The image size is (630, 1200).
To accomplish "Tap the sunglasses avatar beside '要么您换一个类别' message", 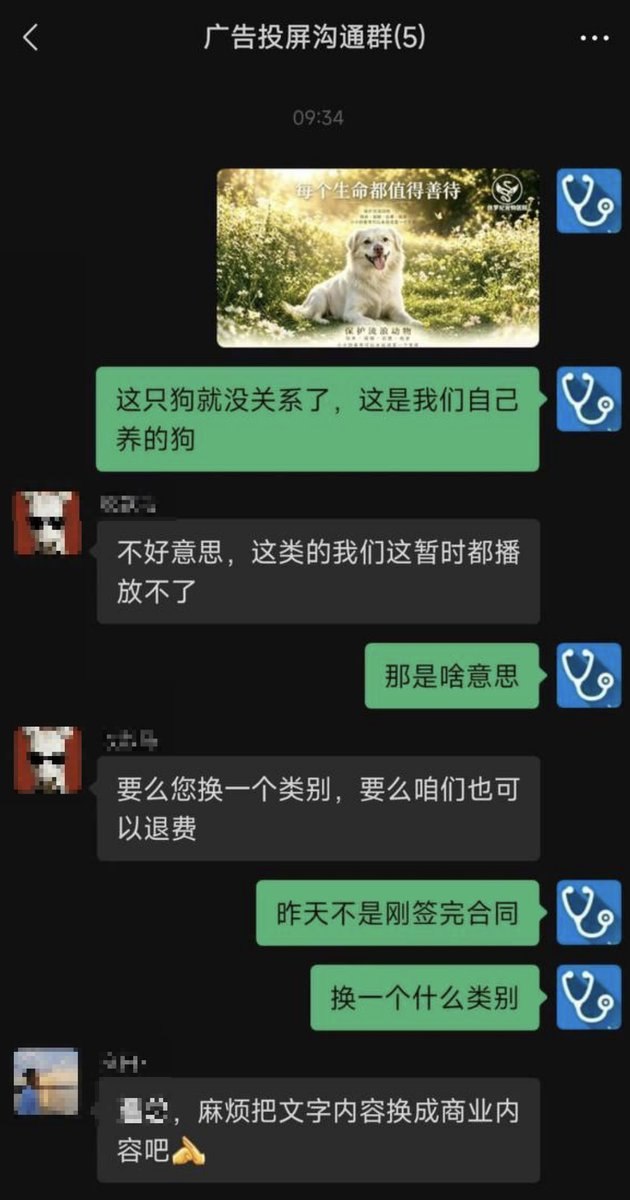I will pyautogui.click(x=47, y=760).
